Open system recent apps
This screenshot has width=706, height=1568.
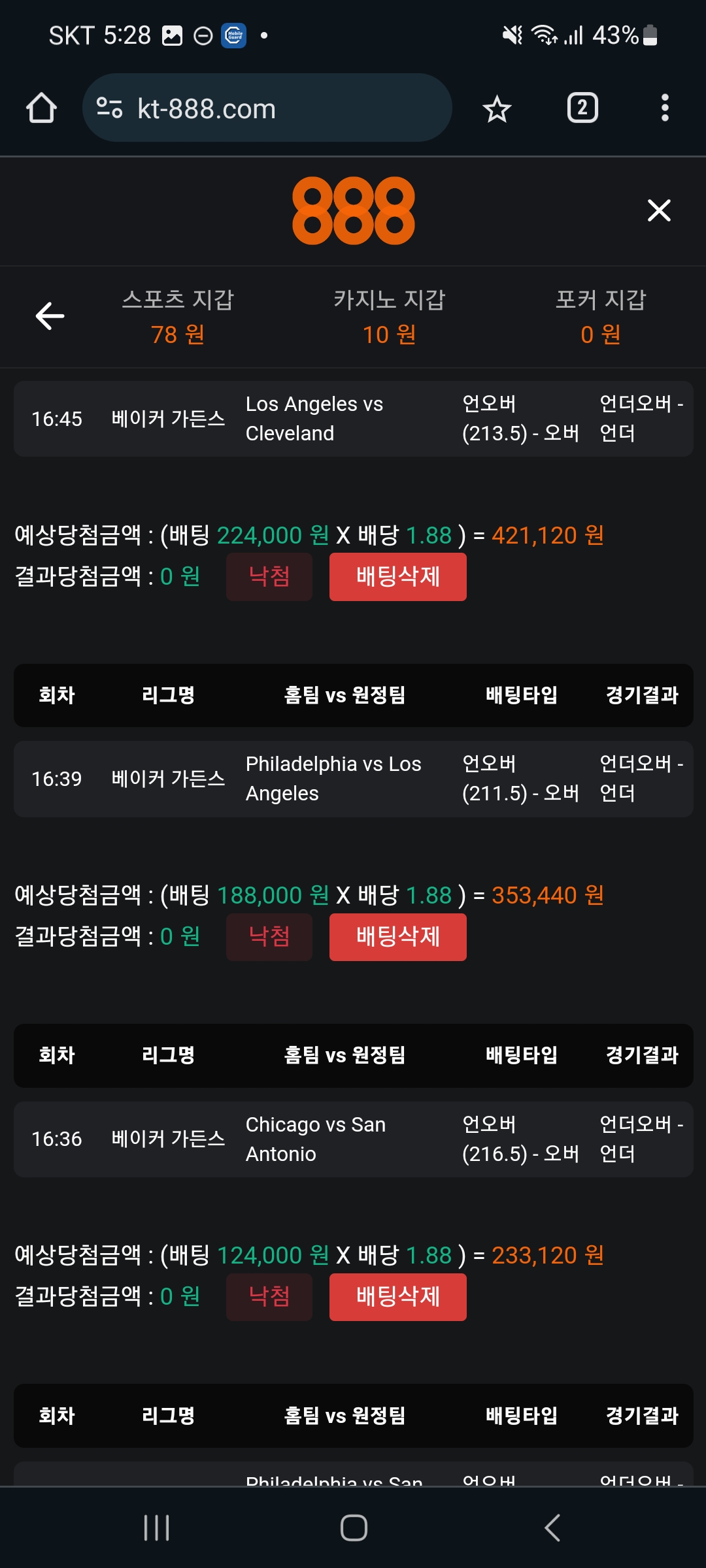(157, 1527)
